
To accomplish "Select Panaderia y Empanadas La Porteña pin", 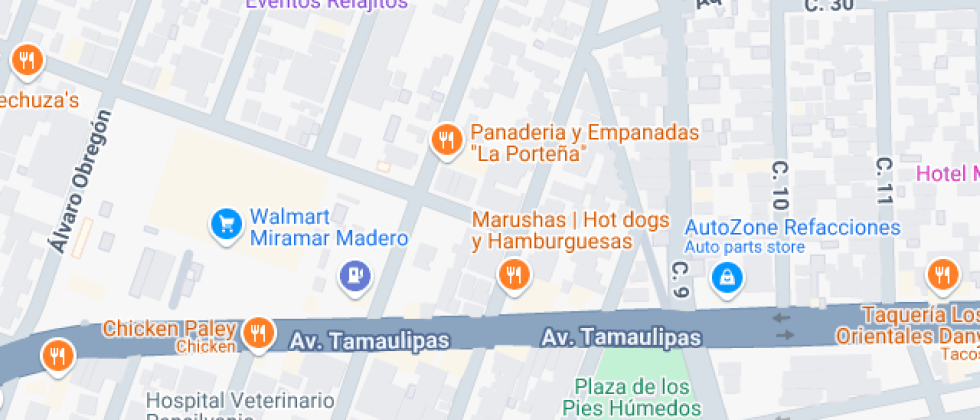I will click(x=446, y=139).
